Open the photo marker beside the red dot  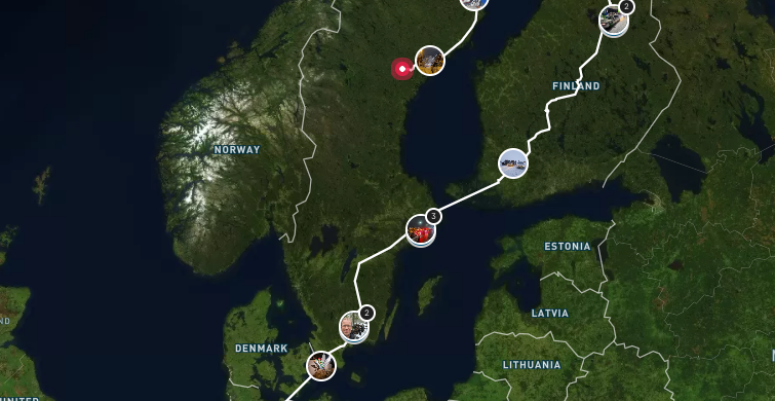tap(430, 60)
